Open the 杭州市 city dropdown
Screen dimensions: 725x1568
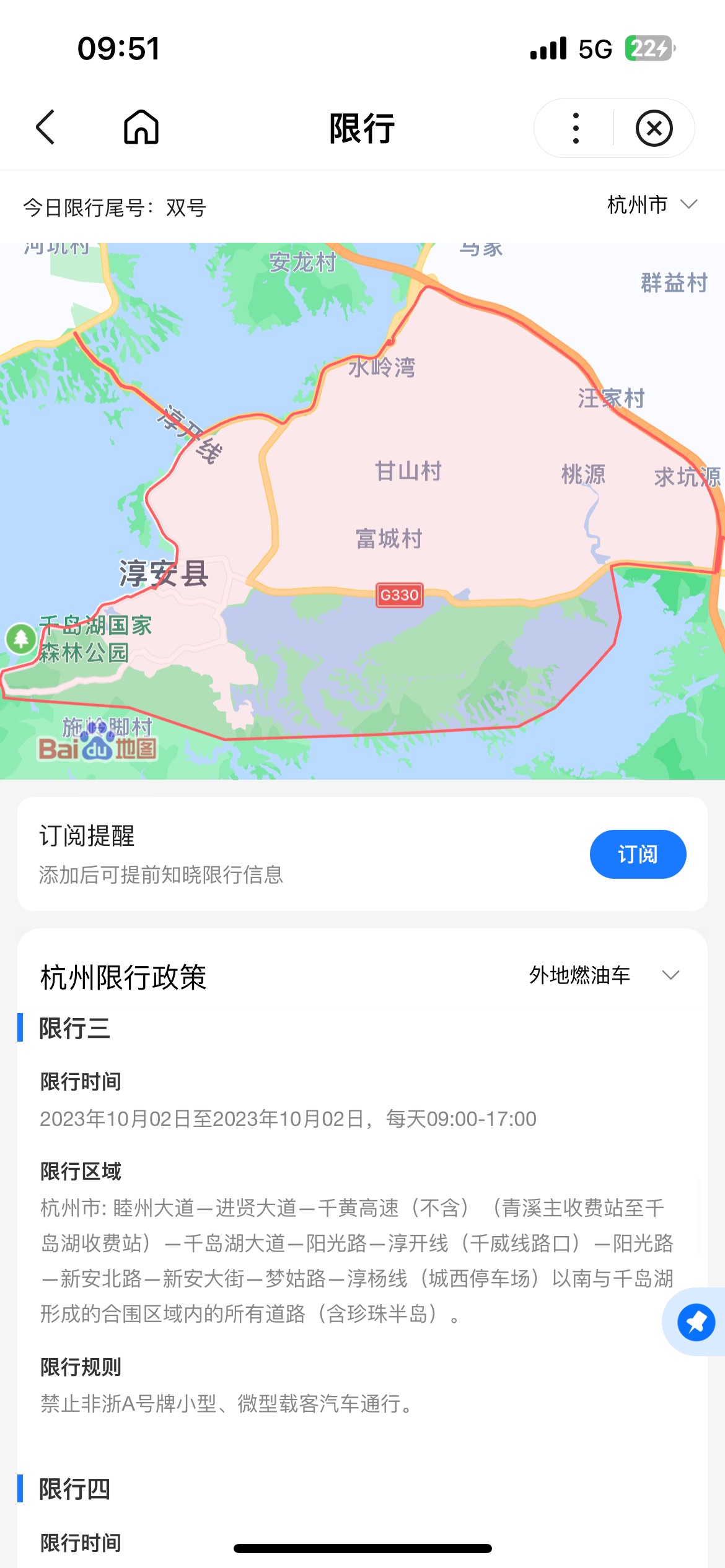(x=652, y=204)
